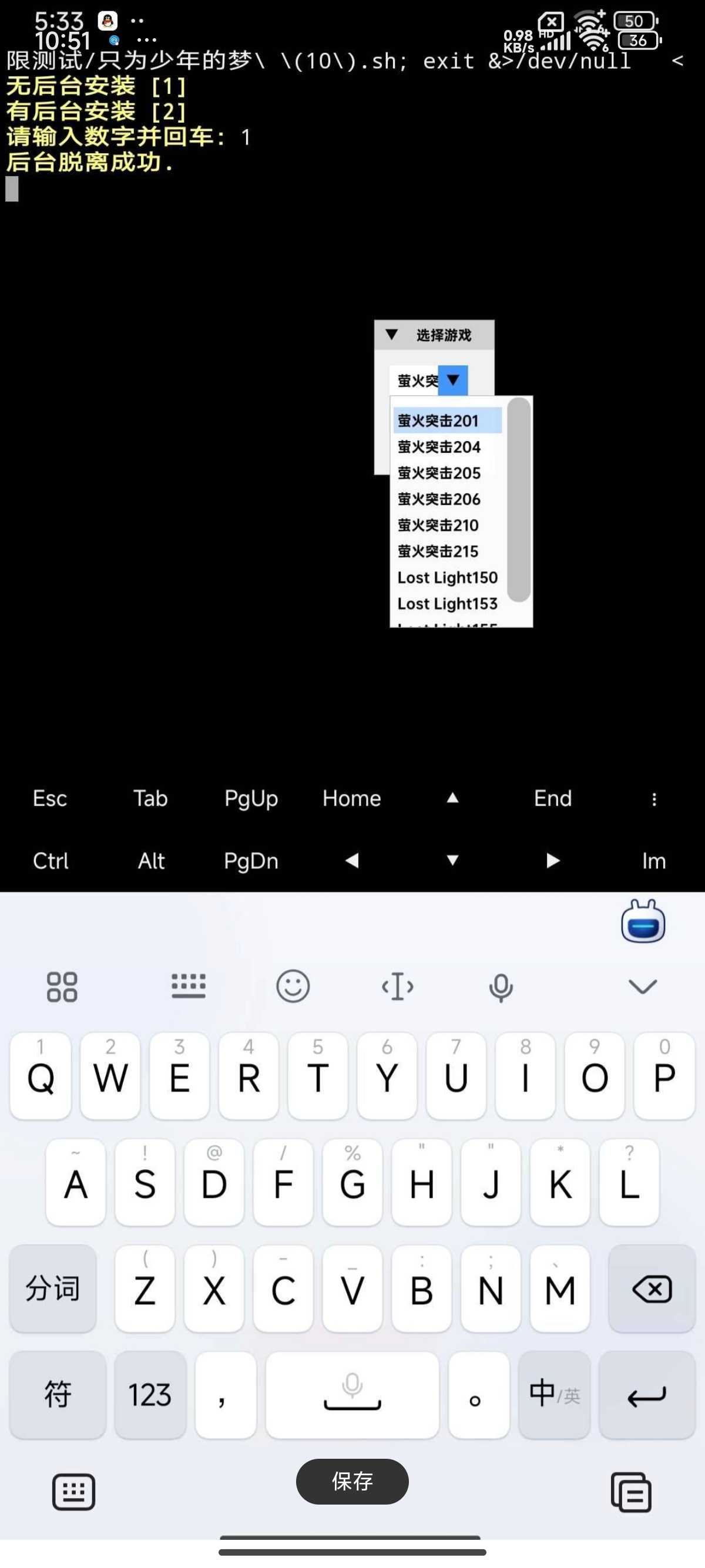
Task: Tap the Esc key in terminal toolbar
Action: point(50,799)
